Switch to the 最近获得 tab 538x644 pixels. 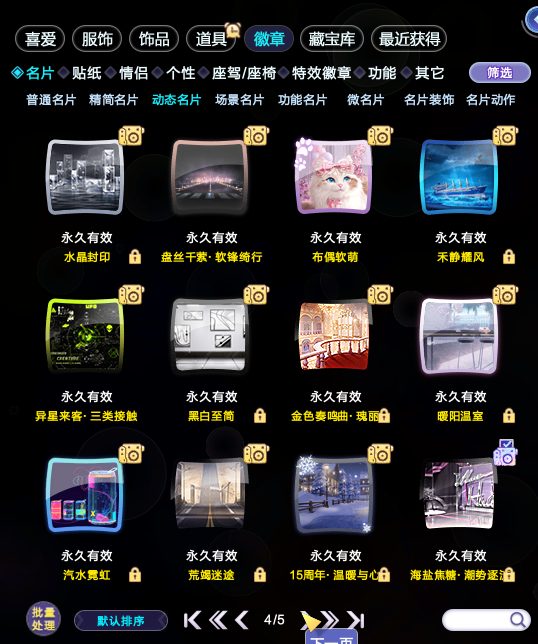pos(409,39)
